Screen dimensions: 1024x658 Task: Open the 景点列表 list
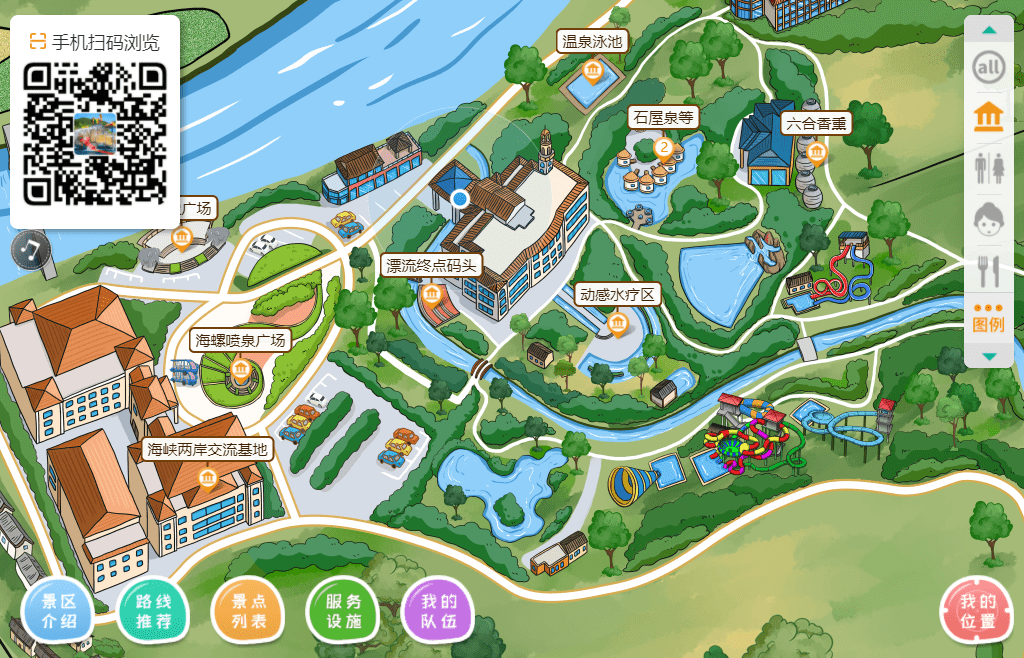click(x=248, y=612)
